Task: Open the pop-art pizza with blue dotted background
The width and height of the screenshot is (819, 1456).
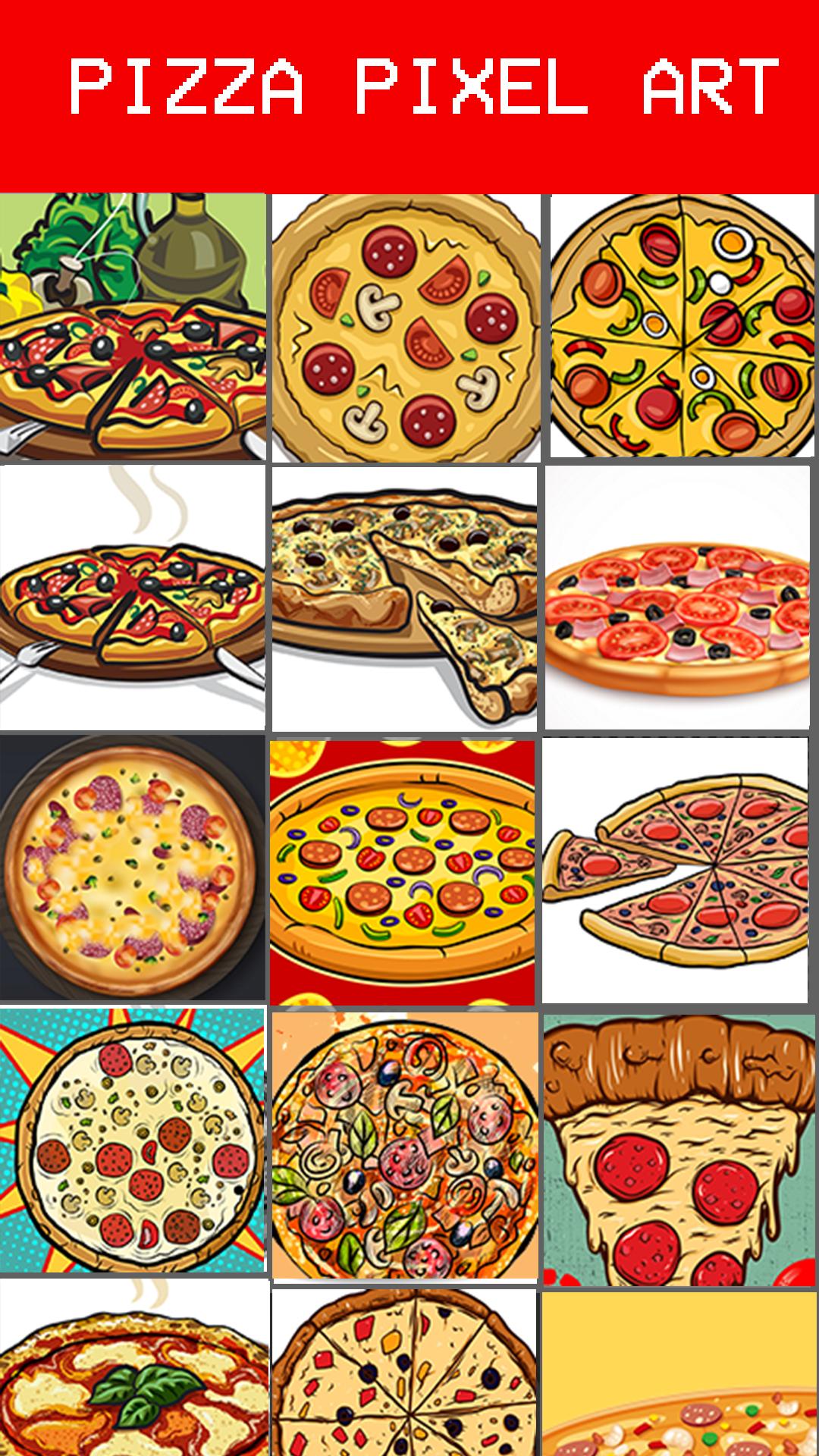Action: click(x=133, y=1141)
